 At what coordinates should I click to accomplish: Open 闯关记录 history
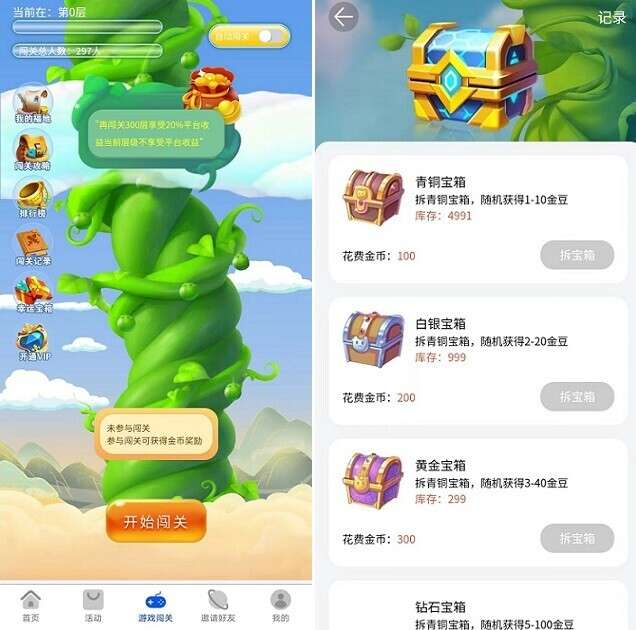[32, 245]
